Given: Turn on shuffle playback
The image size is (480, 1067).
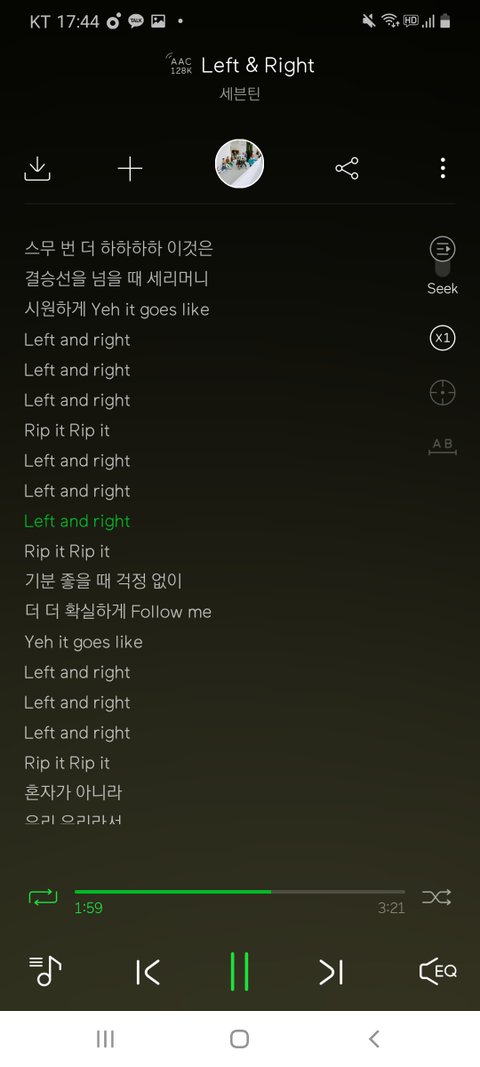Looking at the screenshot, I should tap(436, 897).
